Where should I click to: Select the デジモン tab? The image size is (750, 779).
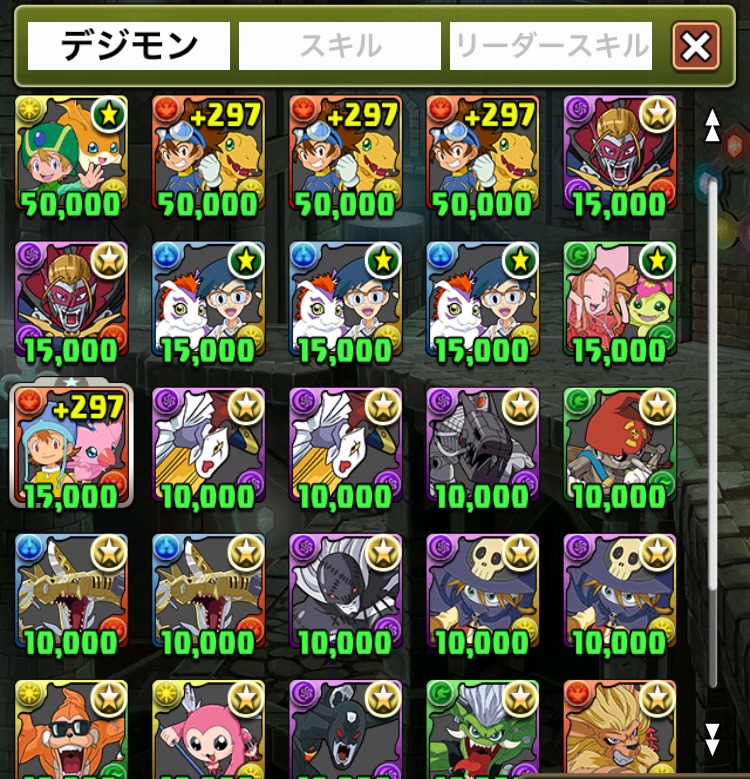point(129,46)
